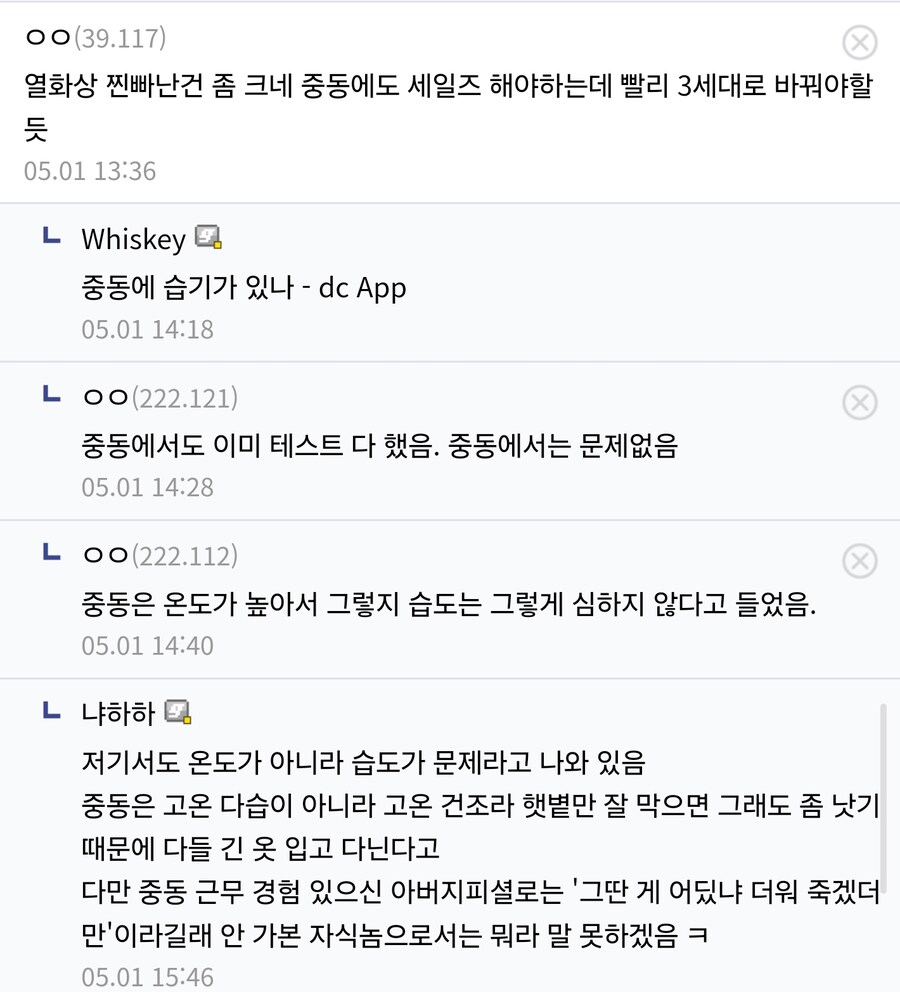The image size is (900, 992).
Task: Tap the gallog icon next to 냐하하
Action: point(178,713)
